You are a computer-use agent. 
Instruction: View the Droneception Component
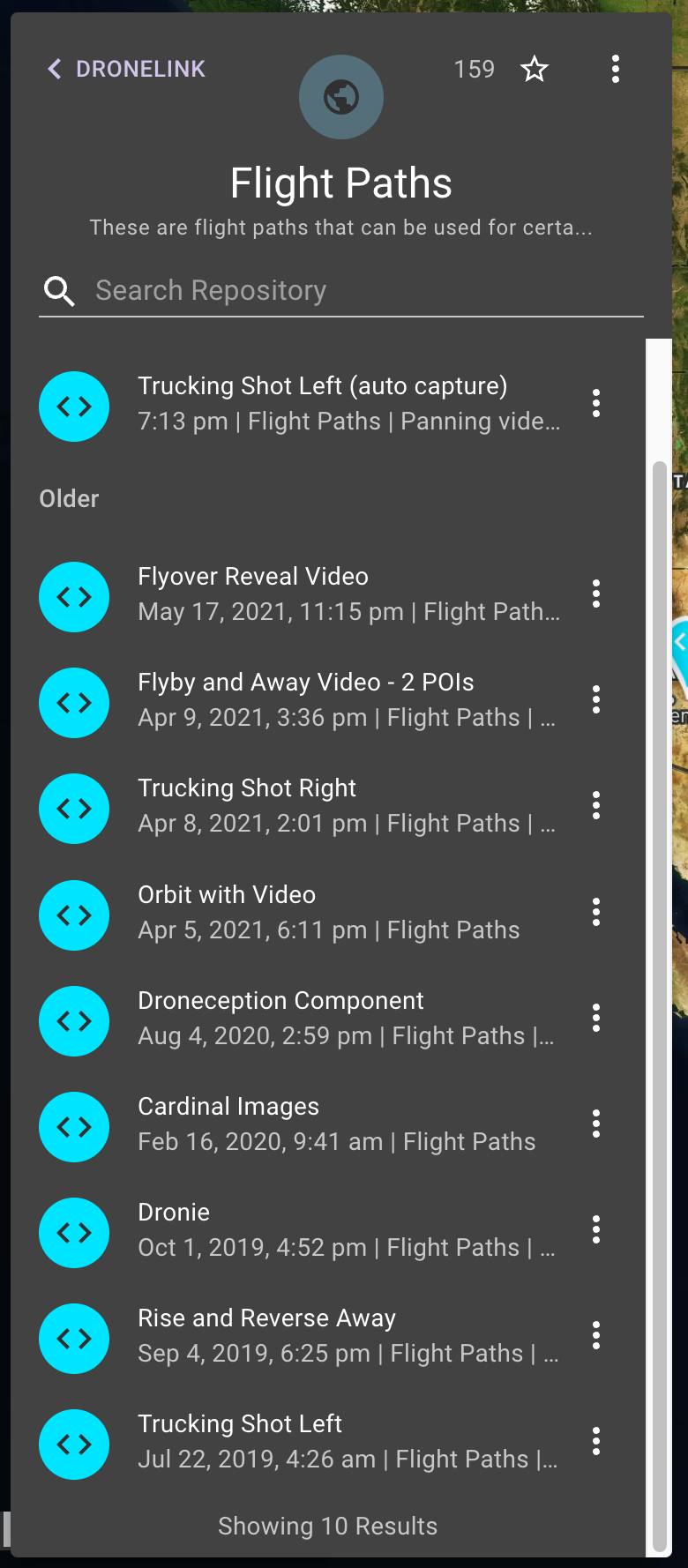328,1019
